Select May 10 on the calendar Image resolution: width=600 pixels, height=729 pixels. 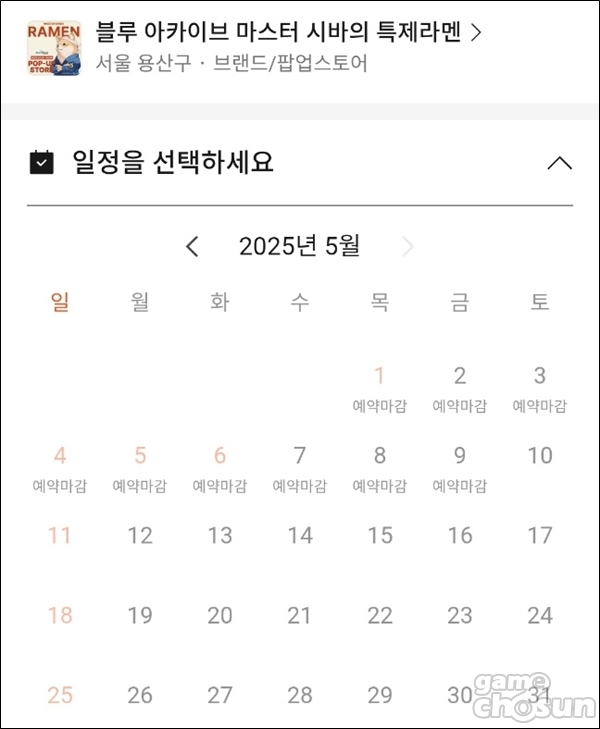point(540,456)
